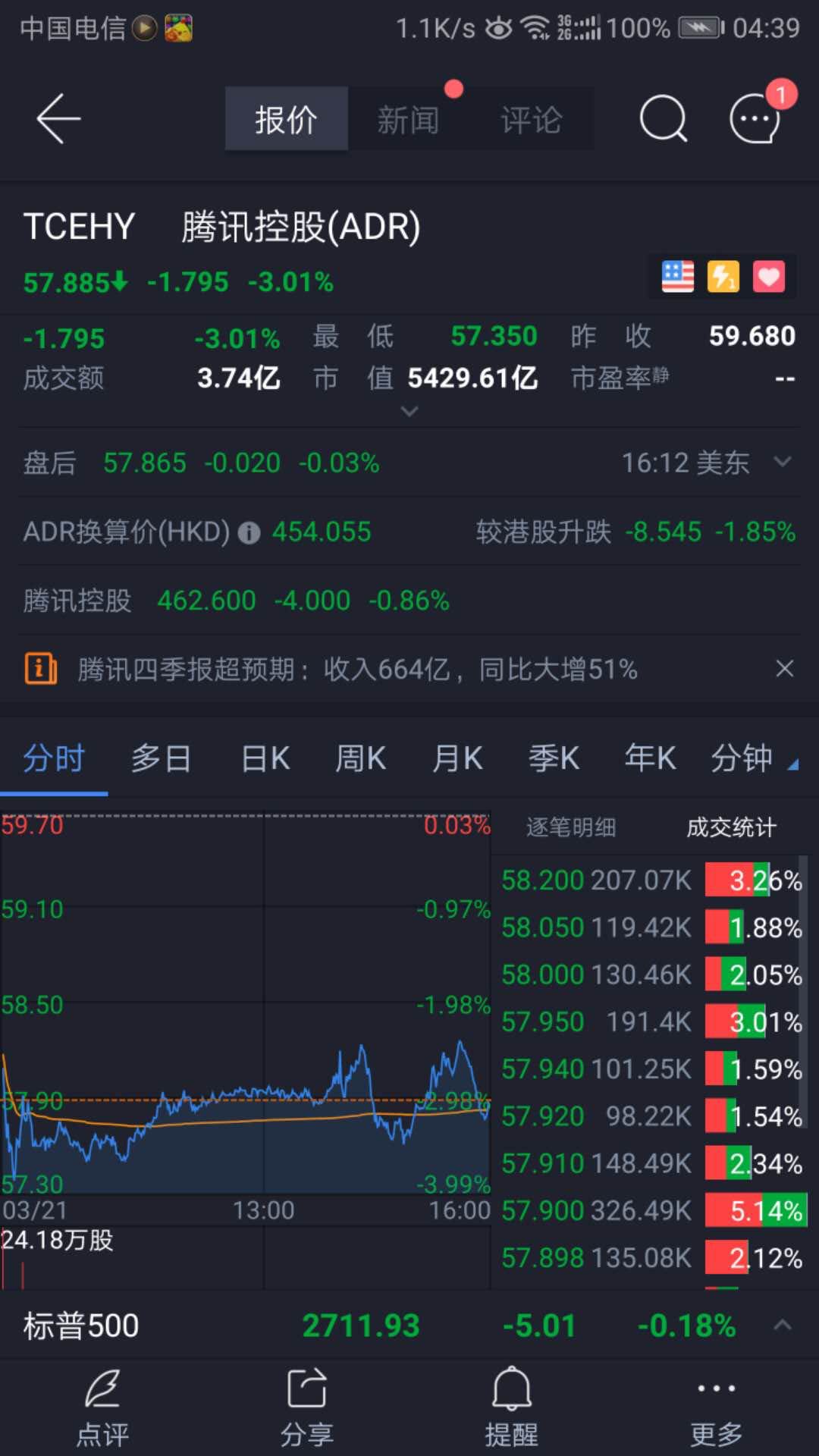The height and width of the screenshot is (1456, 819).
Task: Tap the heart favorite icon
Action: [x=768, y=277]
